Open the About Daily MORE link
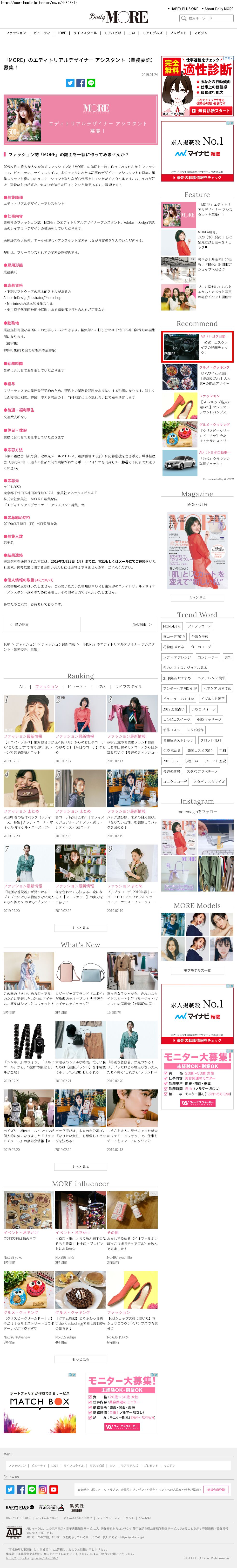Screen dimensions: 237x1568 click(218, 9)
